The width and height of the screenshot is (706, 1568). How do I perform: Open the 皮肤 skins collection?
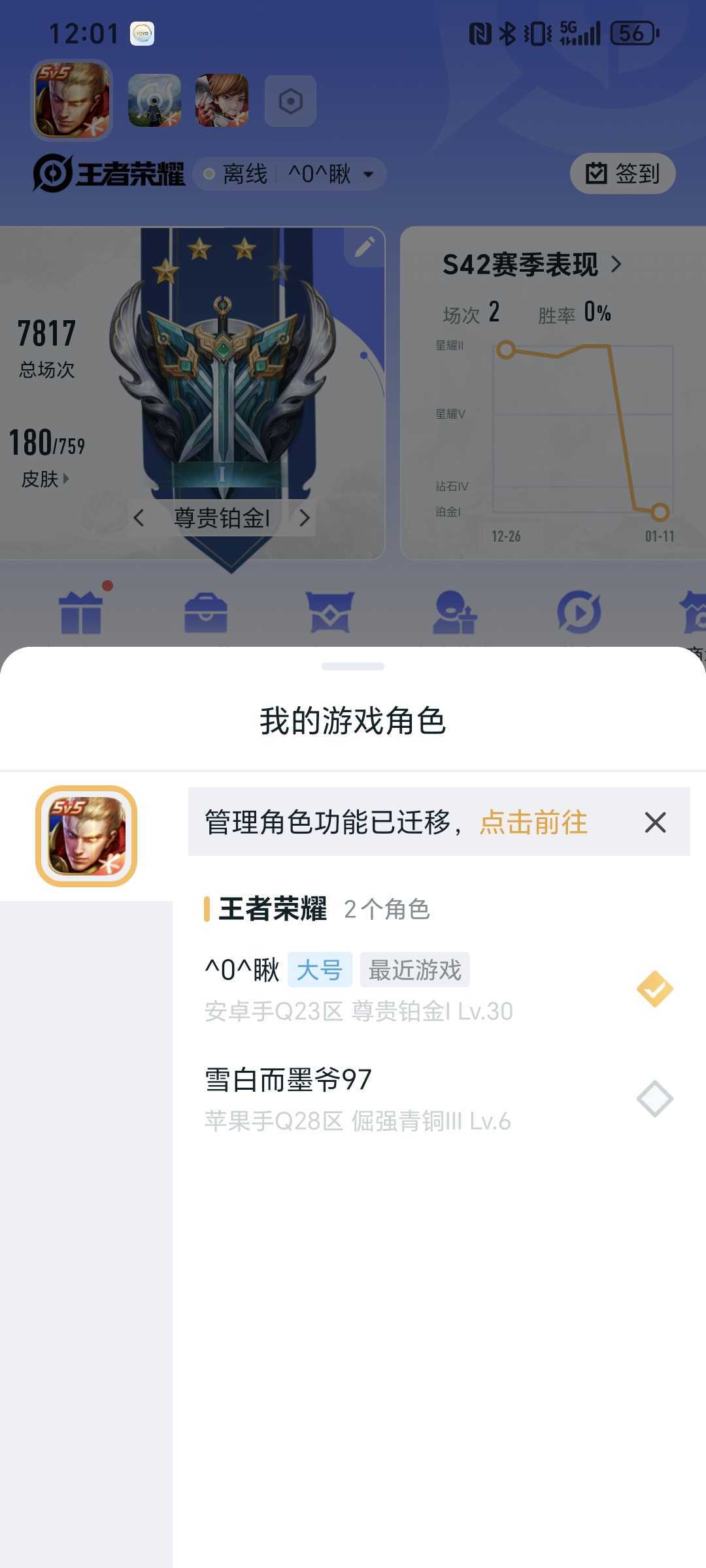[44, 479]
